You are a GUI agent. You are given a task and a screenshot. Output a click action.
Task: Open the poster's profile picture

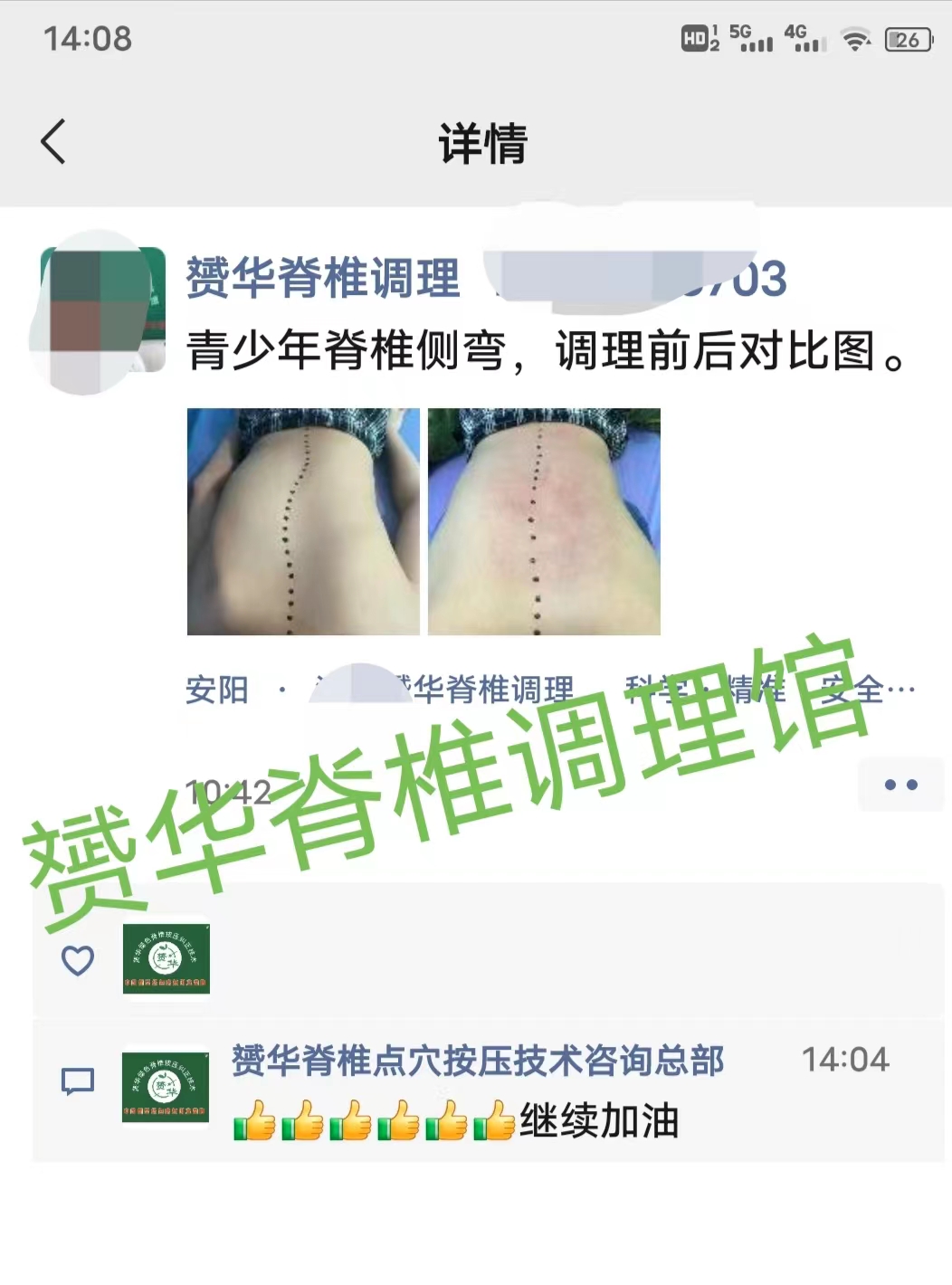pyautogui.click(x=102, y=309)
